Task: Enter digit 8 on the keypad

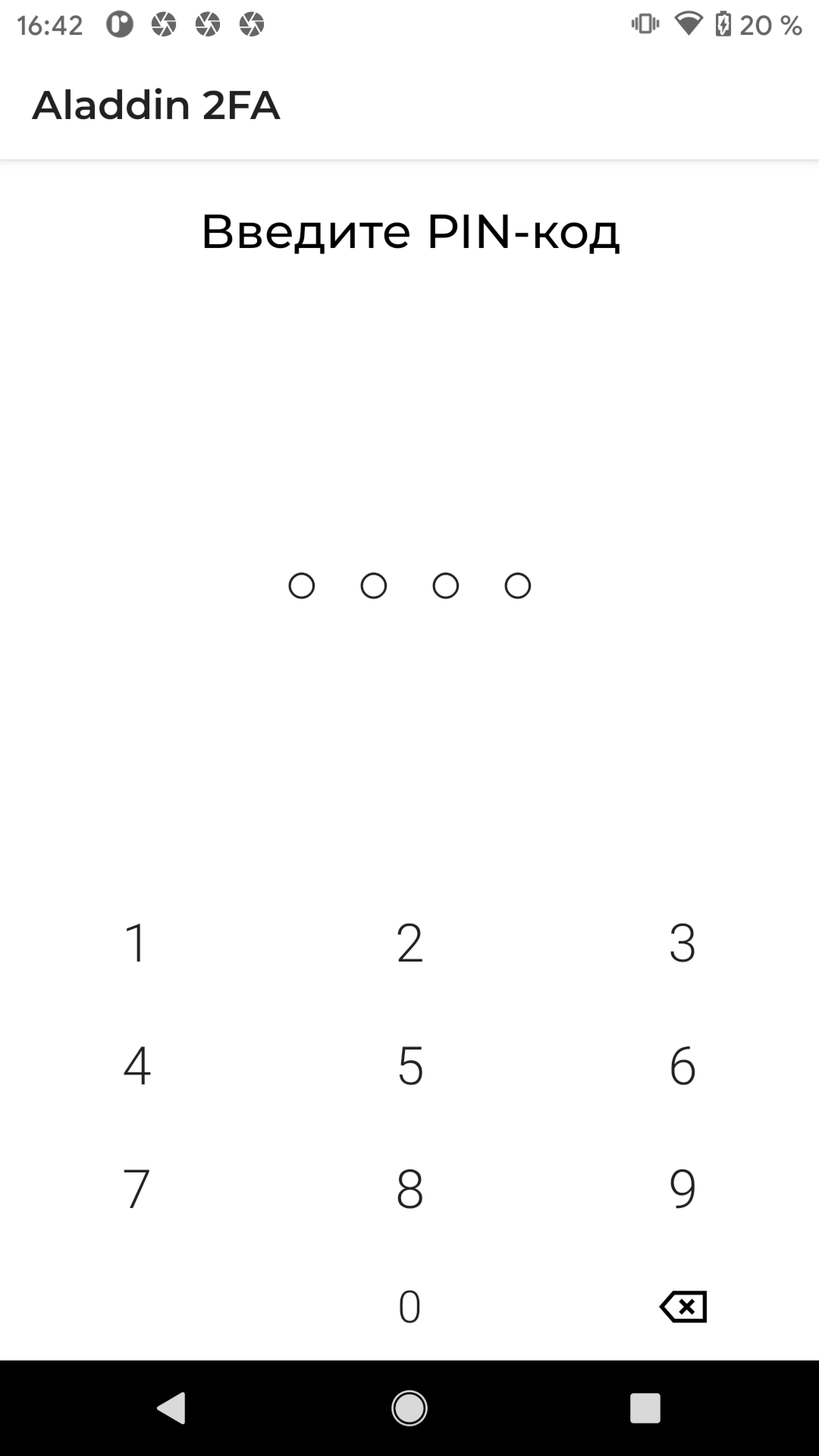Action: coord(409,1188)
